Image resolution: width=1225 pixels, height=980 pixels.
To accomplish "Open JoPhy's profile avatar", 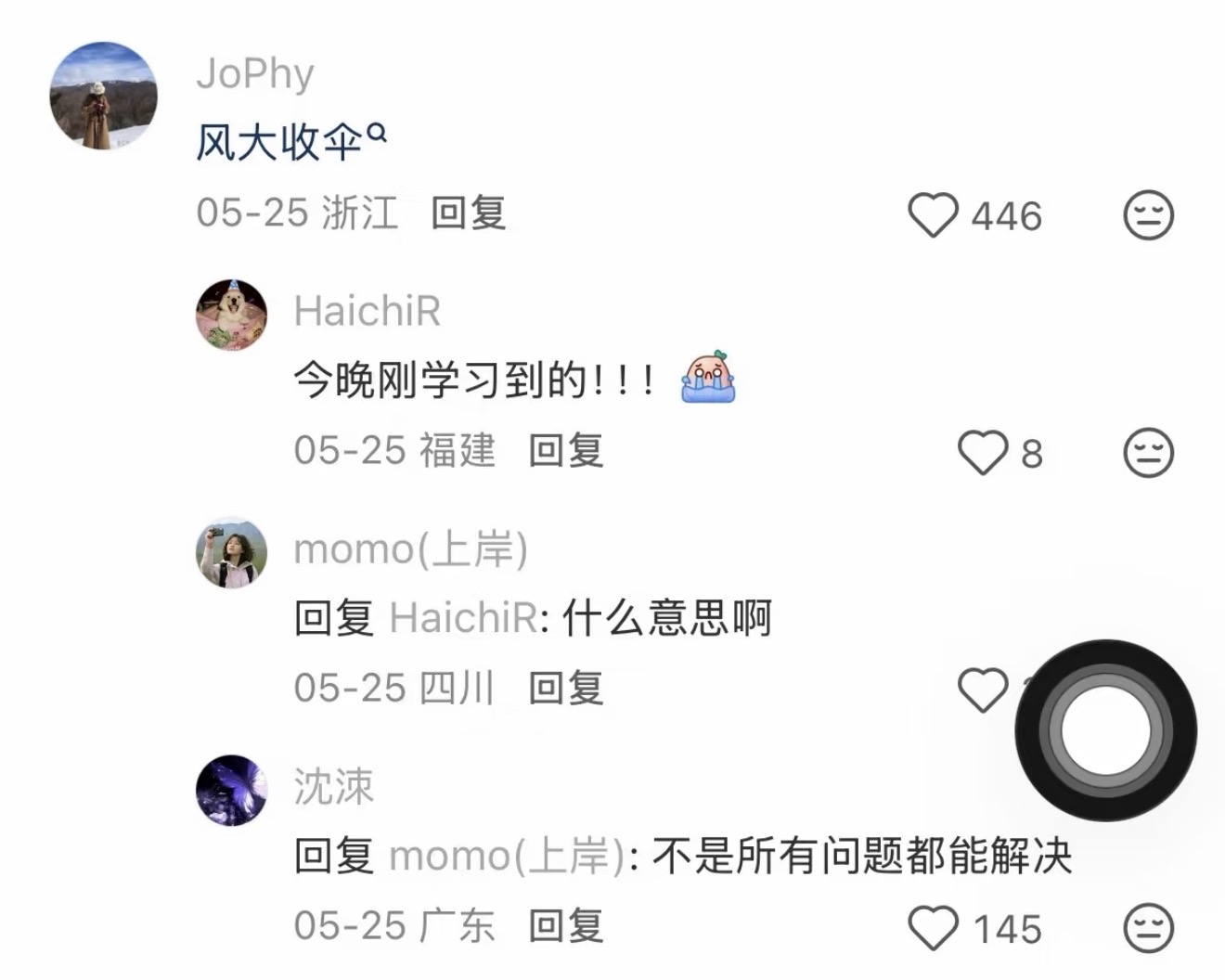I will 103,96.
